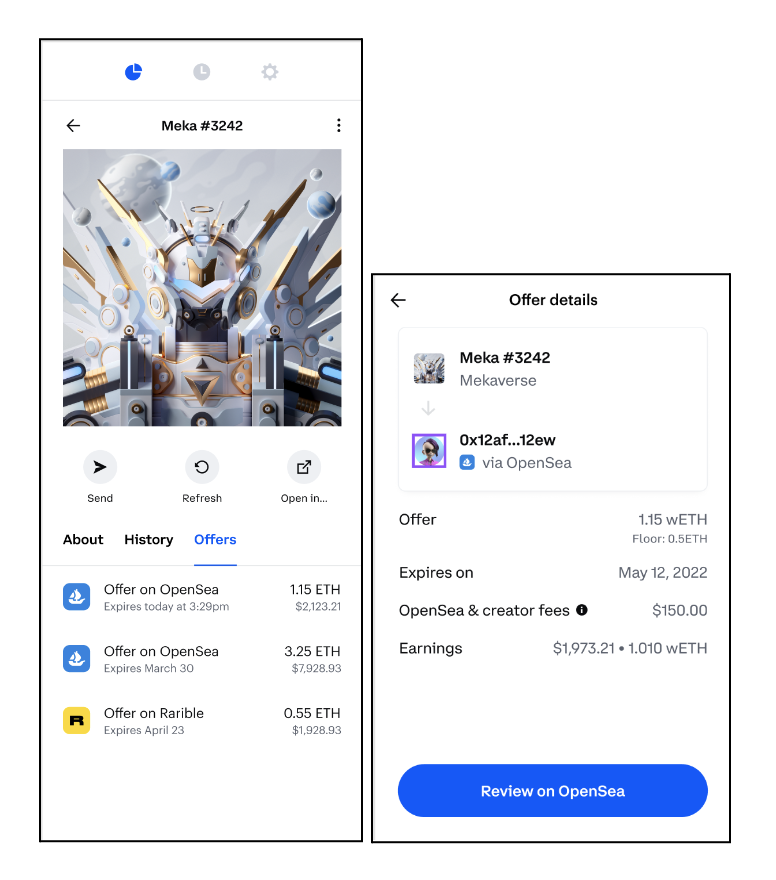
Task: Refresh the NFT metadata
Action: [202, 467]
